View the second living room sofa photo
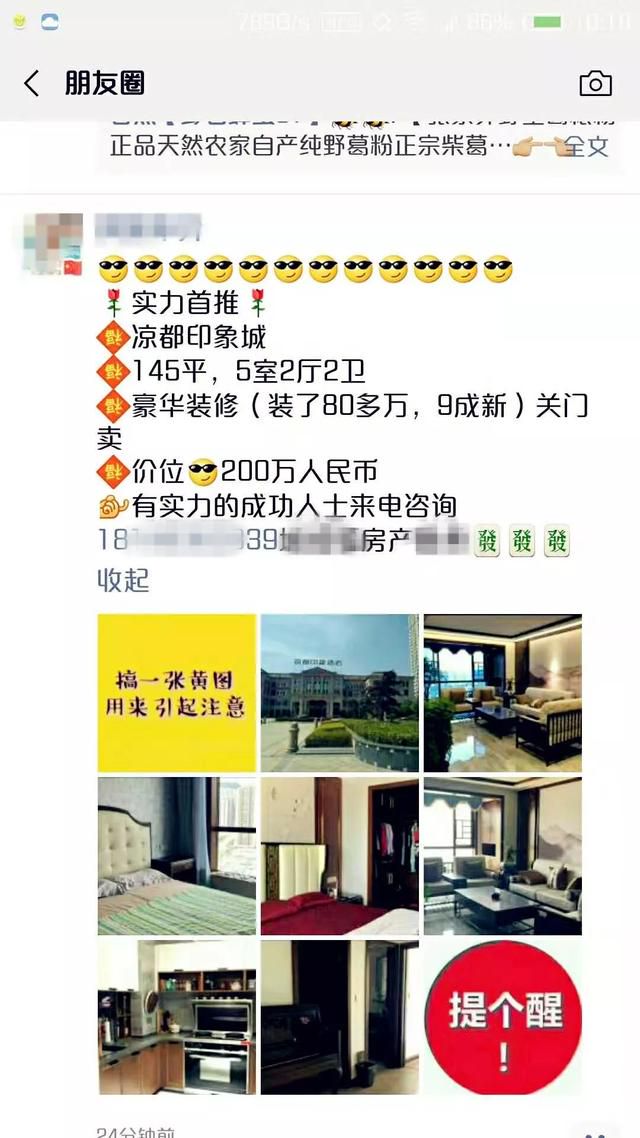The image size is (640, 1138). [503, 856]
